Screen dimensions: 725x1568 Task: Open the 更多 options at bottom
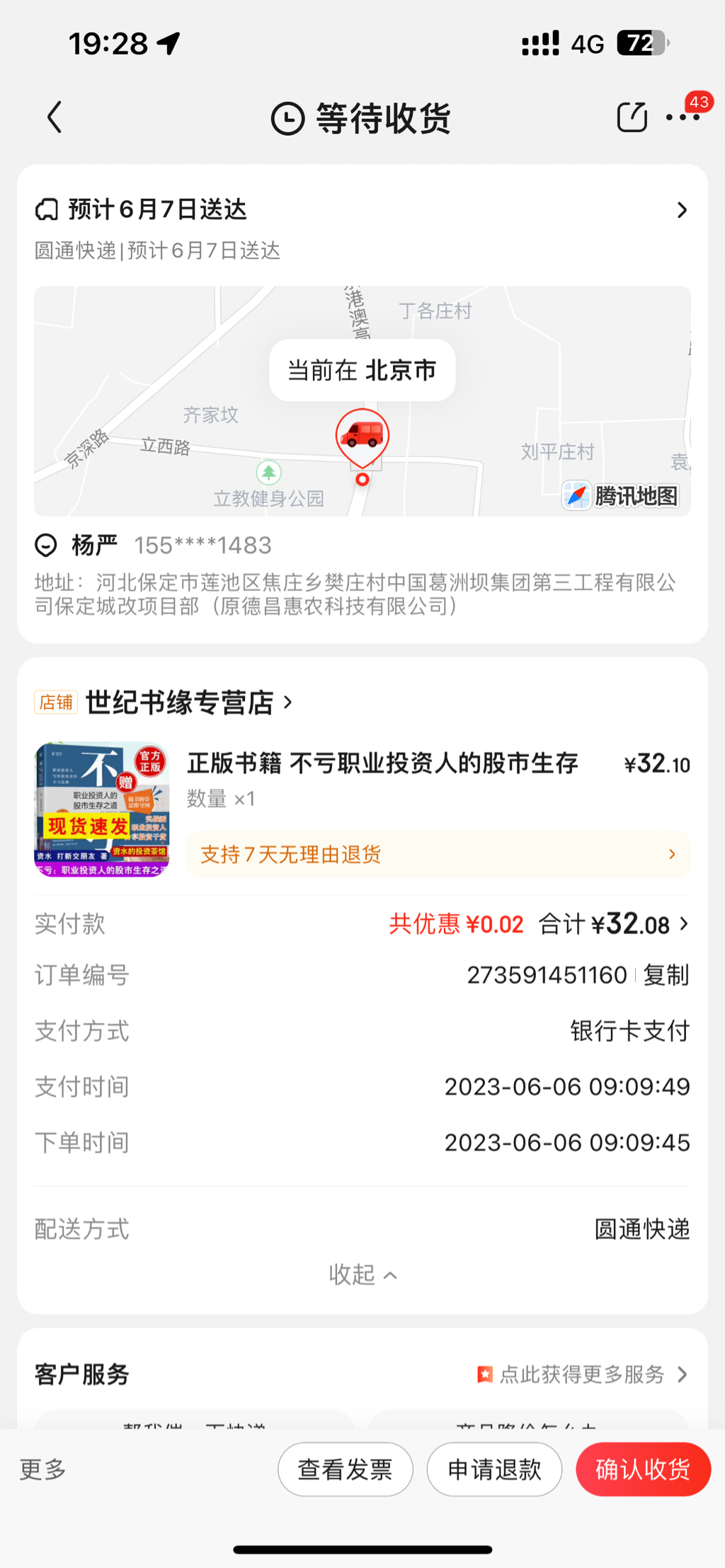click(42, 1469)
